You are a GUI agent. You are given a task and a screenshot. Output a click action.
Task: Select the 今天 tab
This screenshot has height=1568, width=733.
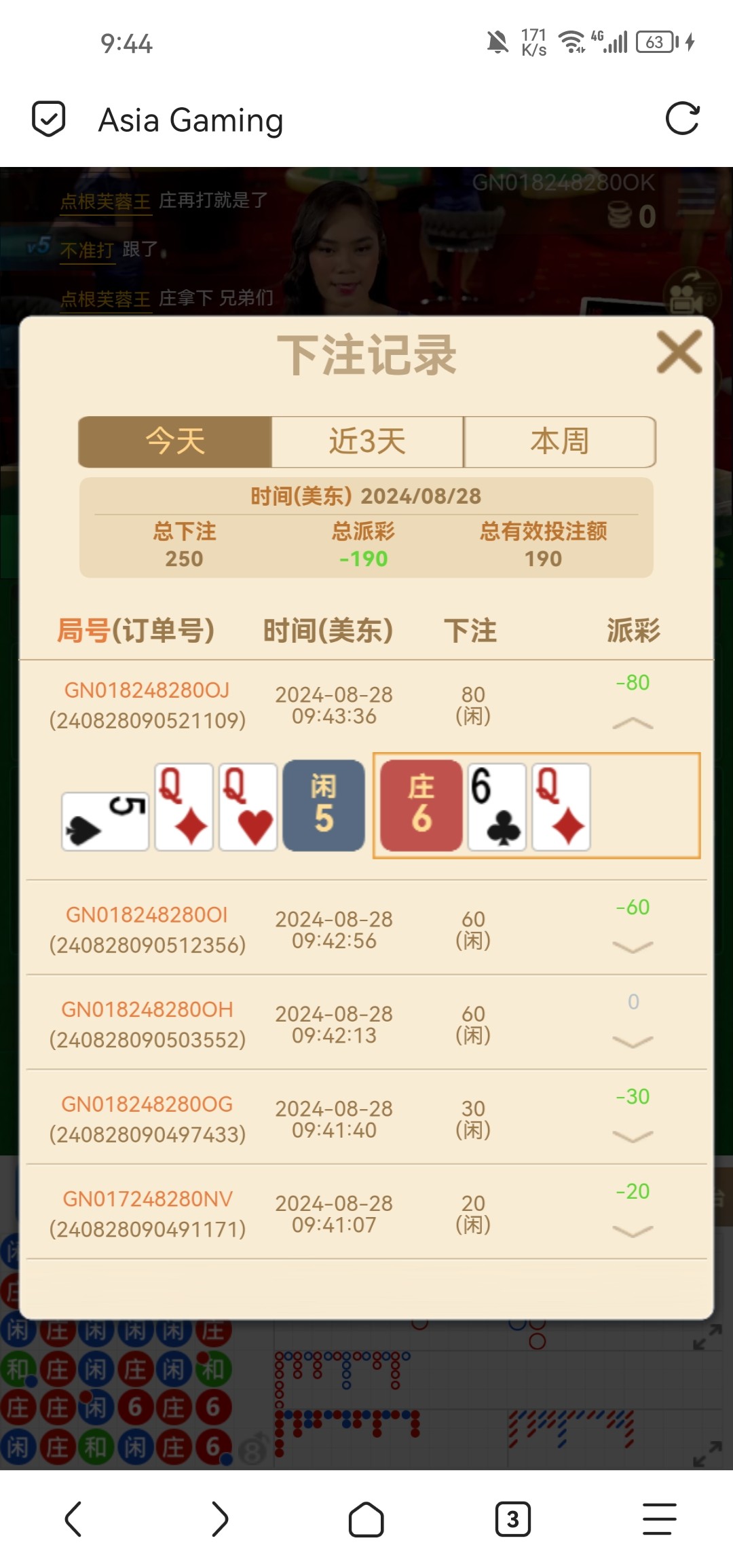click(175, 442)
